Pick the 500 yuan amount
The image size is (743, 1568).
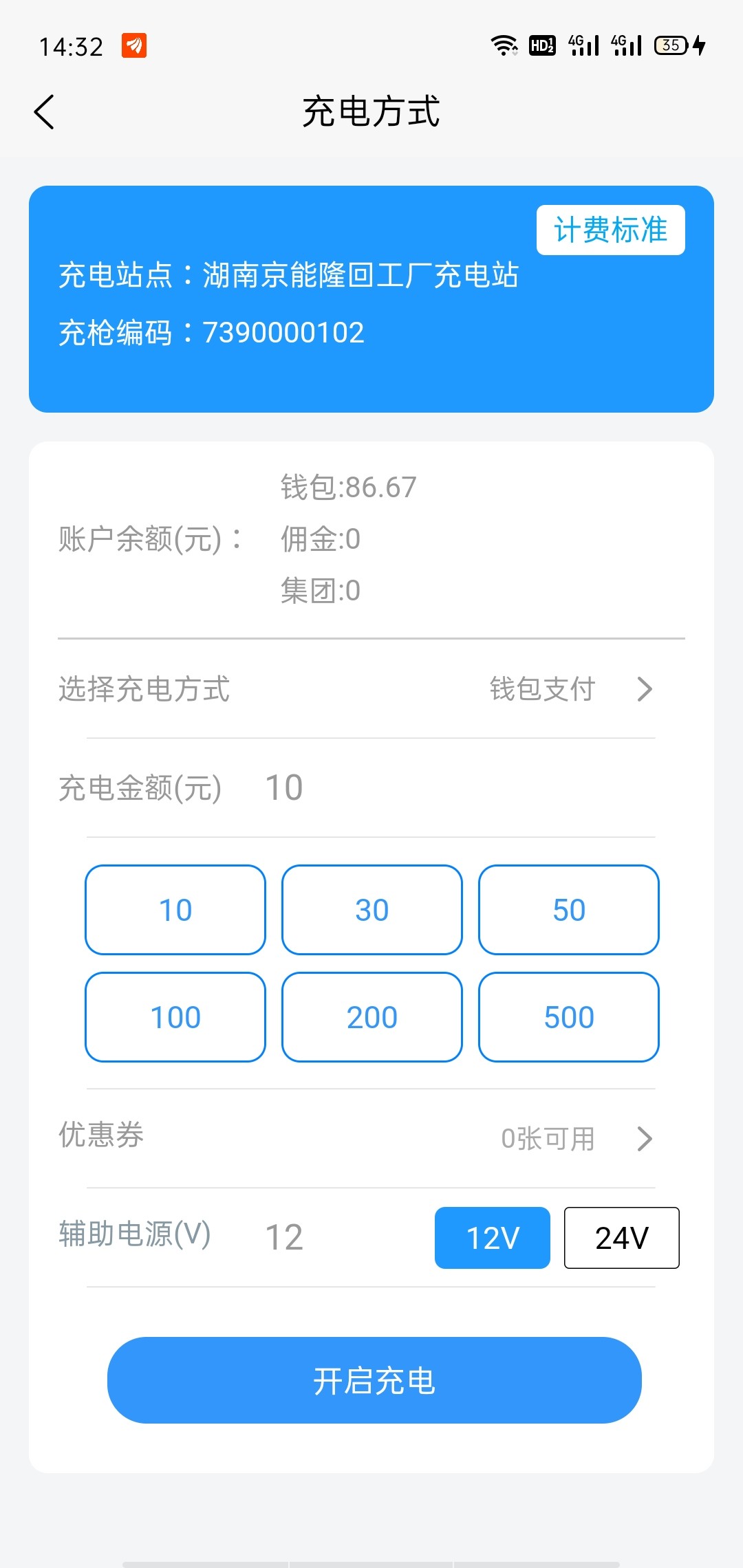[569, 1017]
